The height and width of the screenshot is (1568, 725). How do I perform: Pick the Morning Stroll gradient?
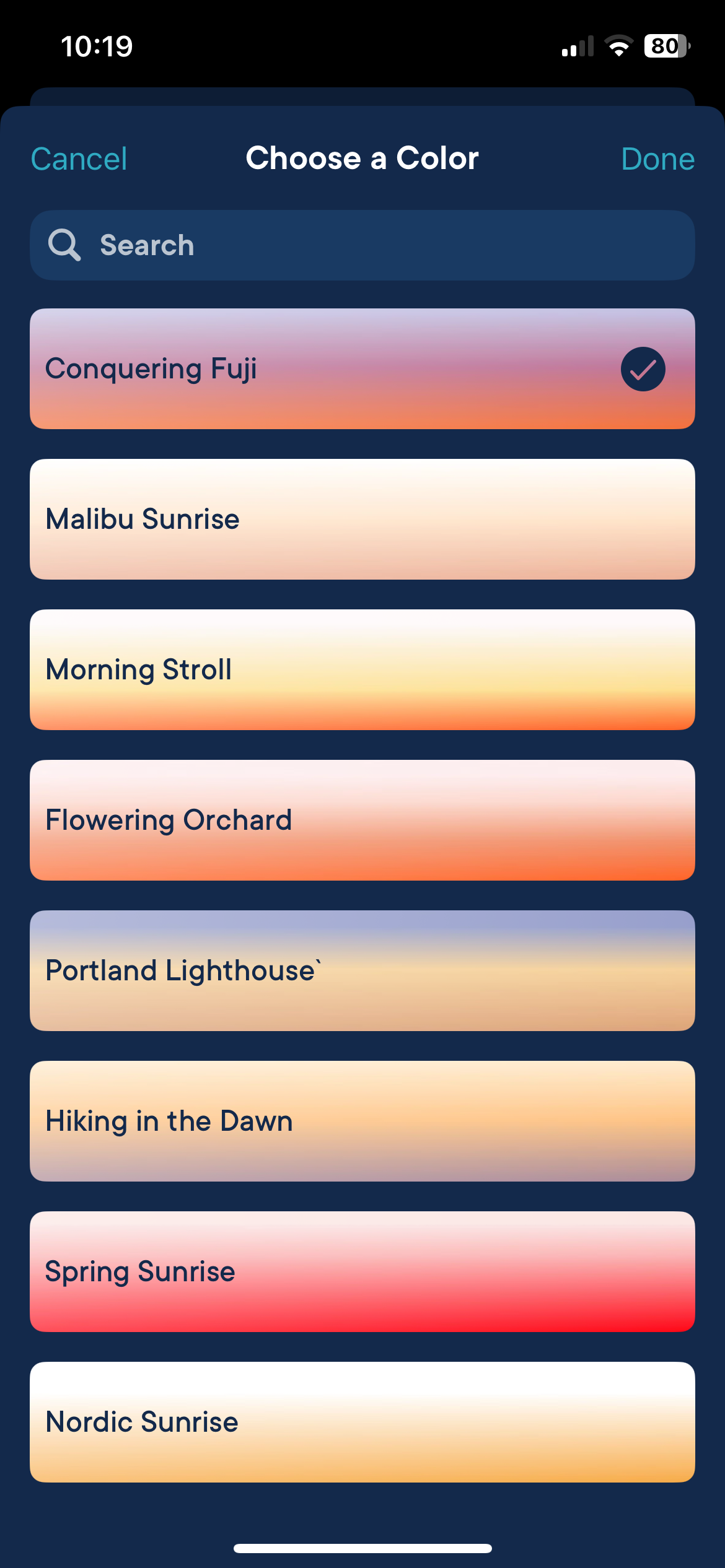[x=362, y=669]
